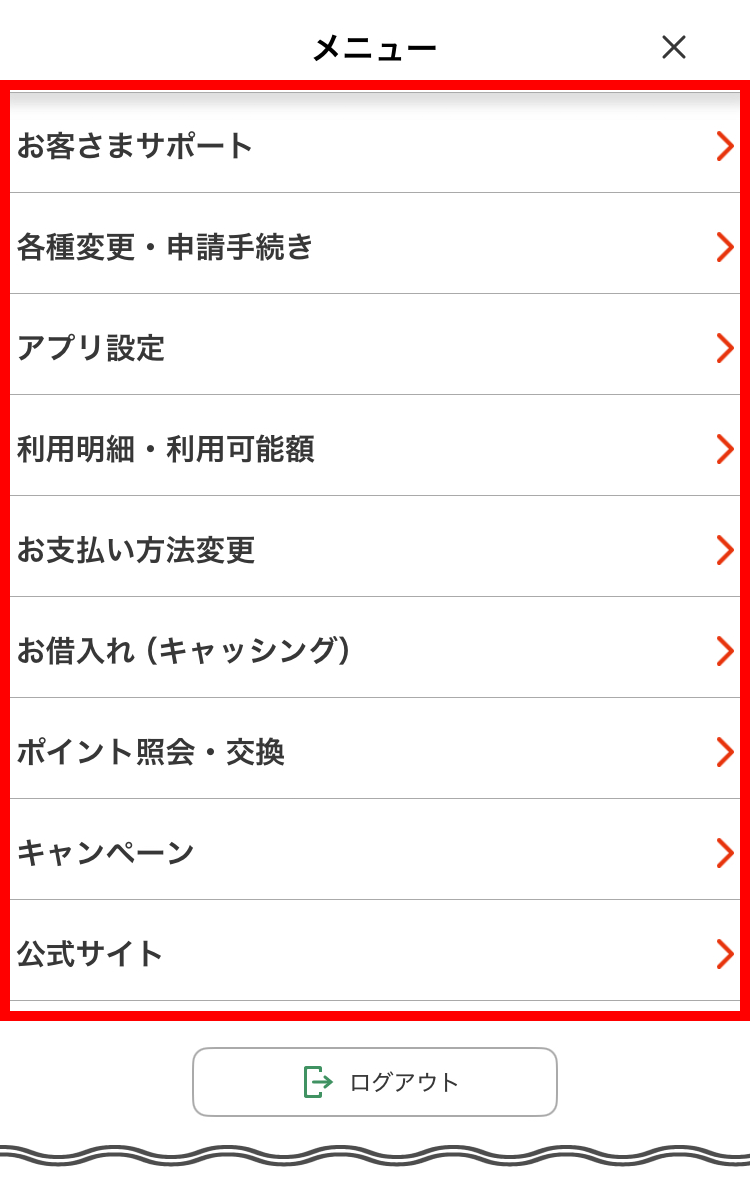Open 各種変更・申請手続き

click(375, 246)
